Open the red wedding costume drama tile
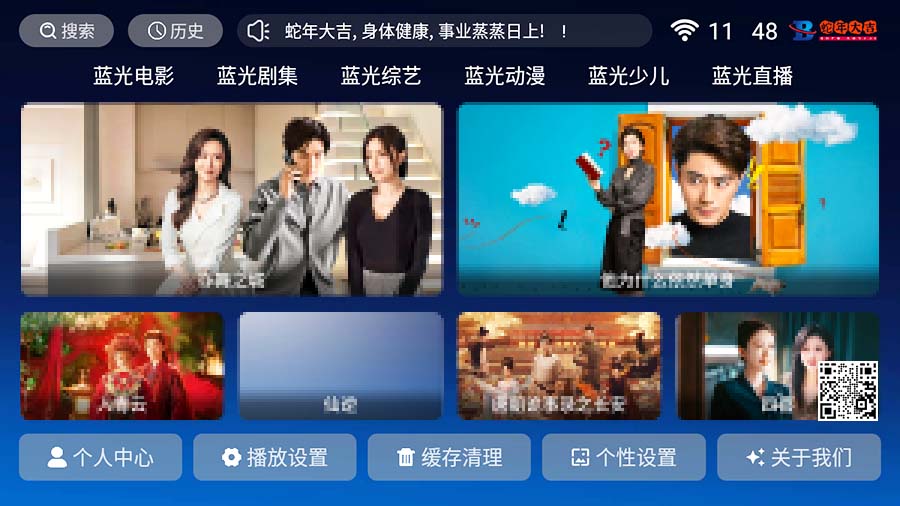Viewport: 900px width, 506px height. pyautogui.click(x=122, y=366)
